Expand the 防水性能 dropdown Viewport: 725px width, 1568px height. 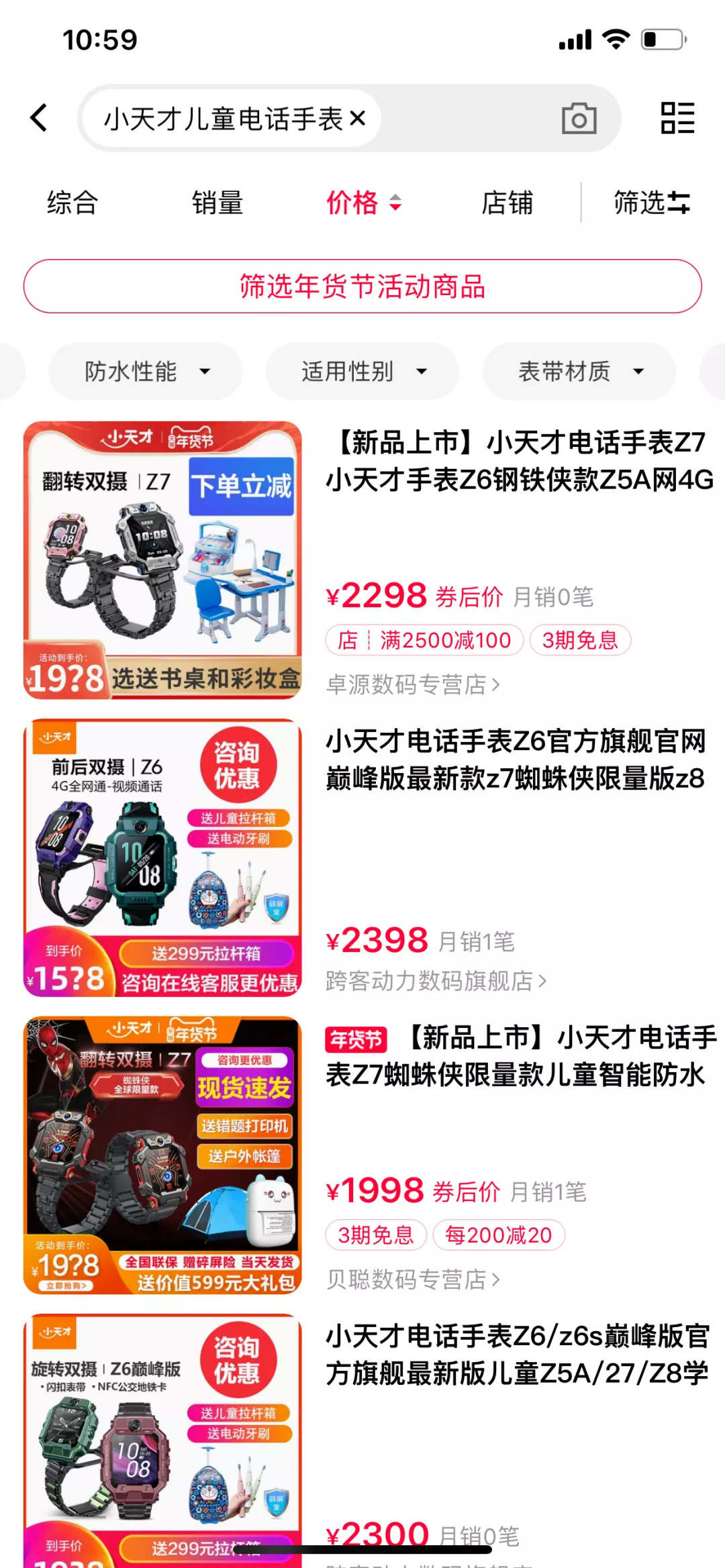(145, 371)
